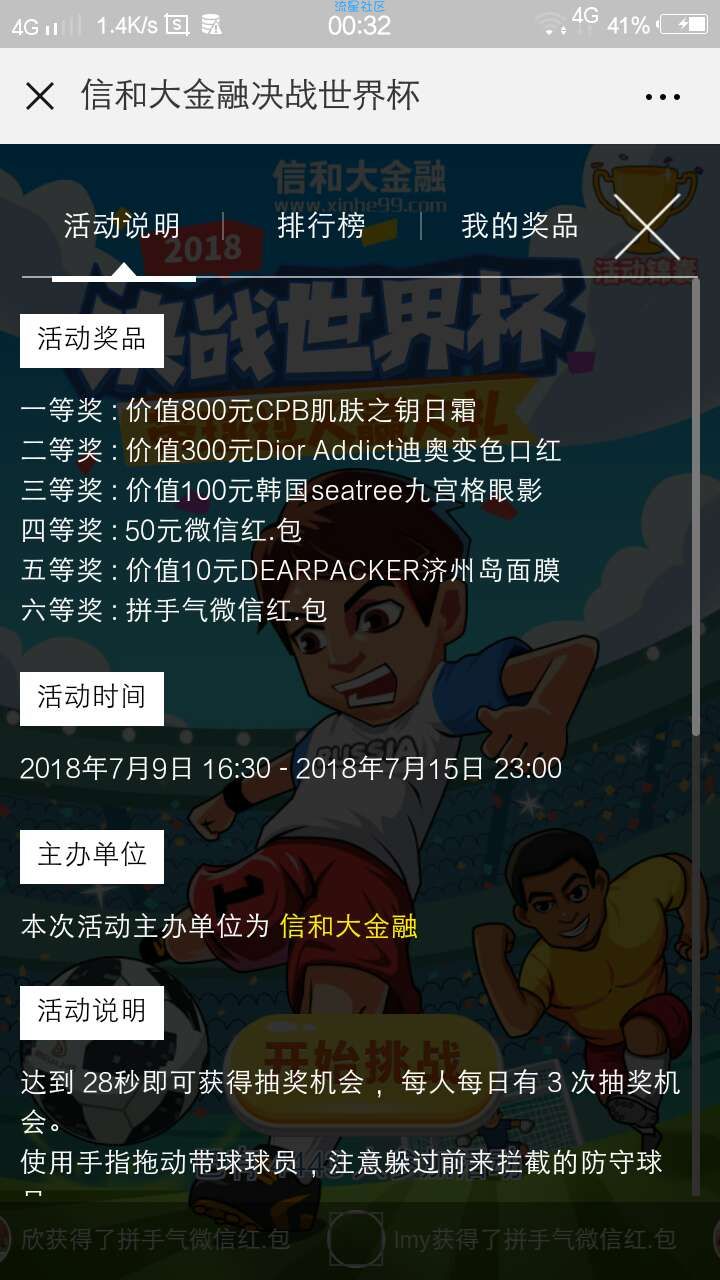Open the 我的奖品 tab
The height and width of the screenshot is (1280, 720).
click(519, 226)
